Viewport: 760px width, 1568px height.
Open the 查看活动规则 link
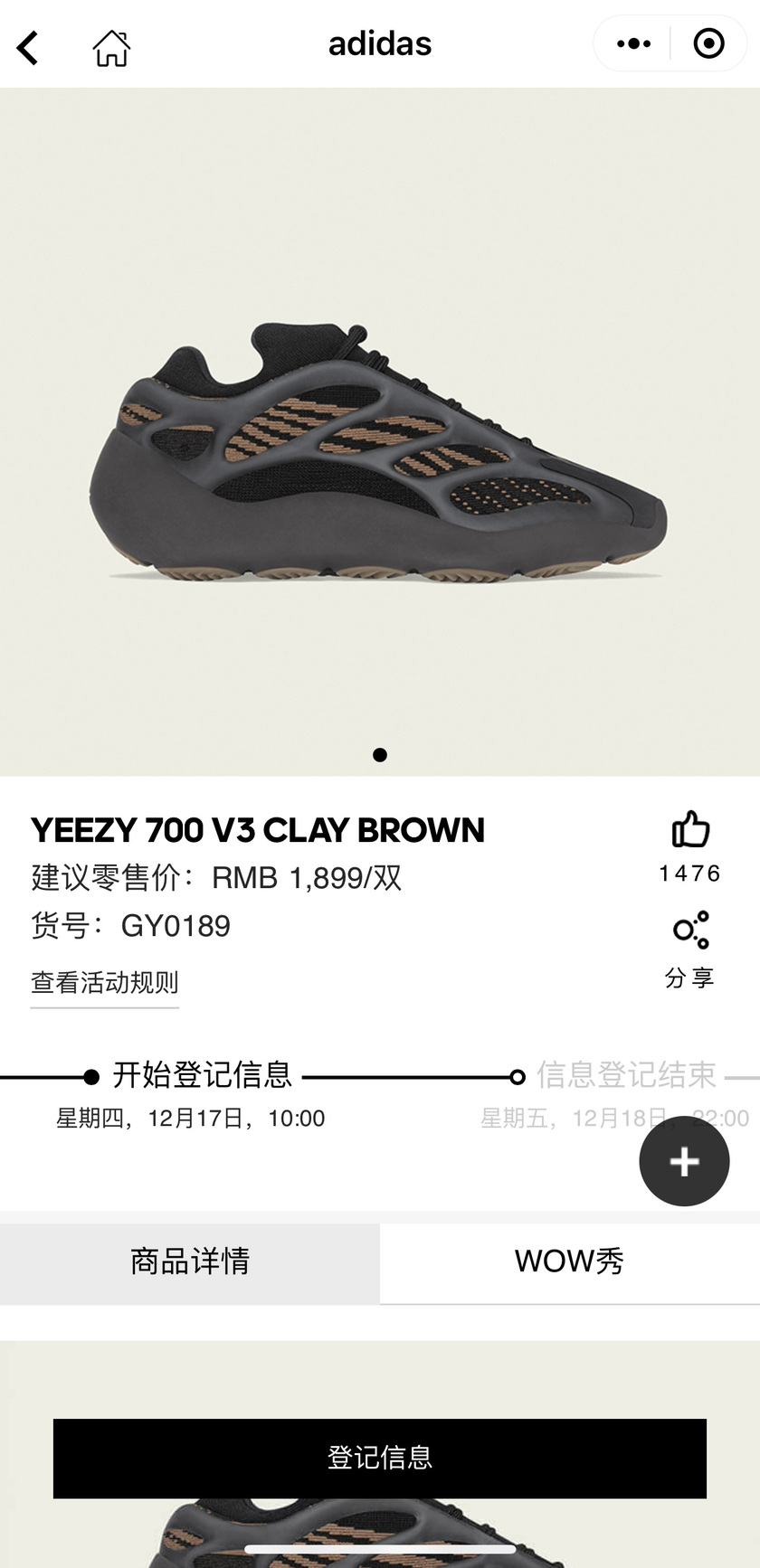tap(105, 982)
